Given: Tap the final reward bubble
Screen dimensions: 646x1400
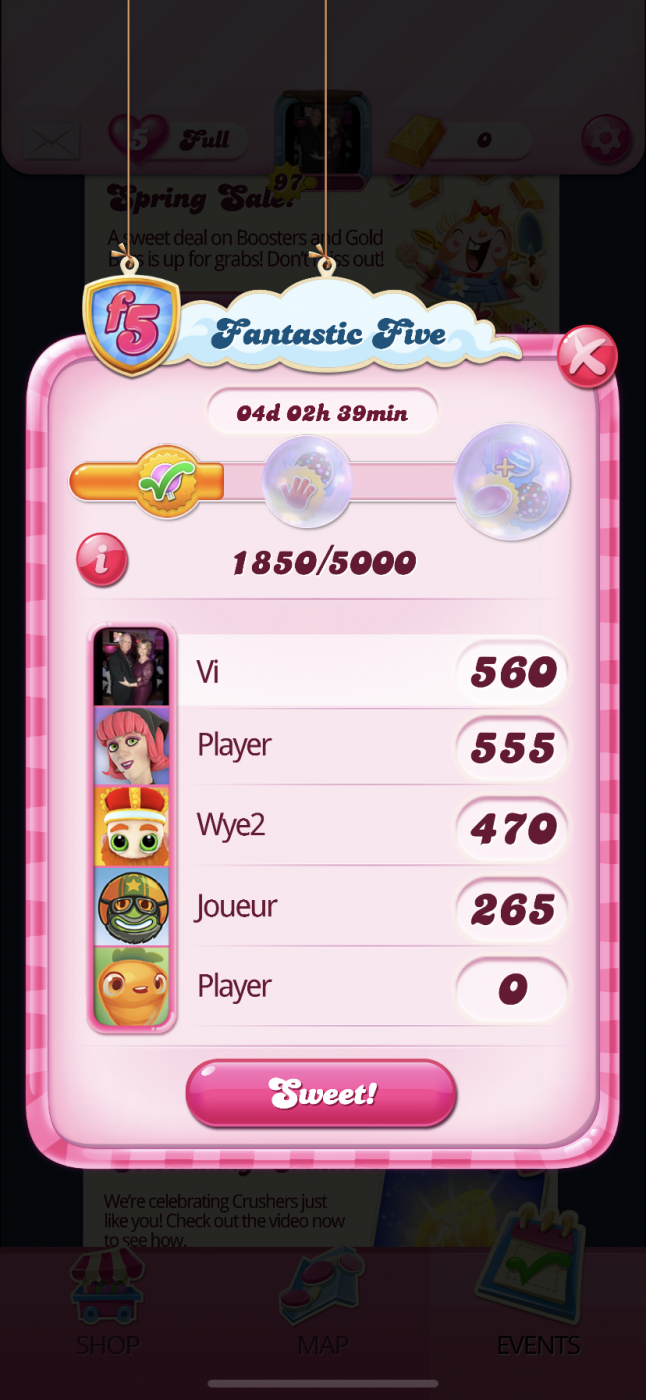Looking at the screenshot, I should (512, 482).
